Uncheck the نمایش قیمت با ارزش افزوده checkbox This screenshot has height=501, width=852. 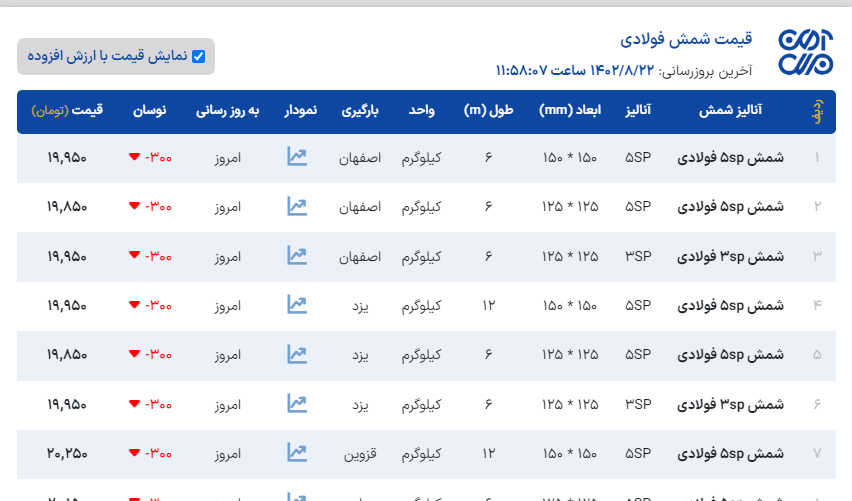198,57
